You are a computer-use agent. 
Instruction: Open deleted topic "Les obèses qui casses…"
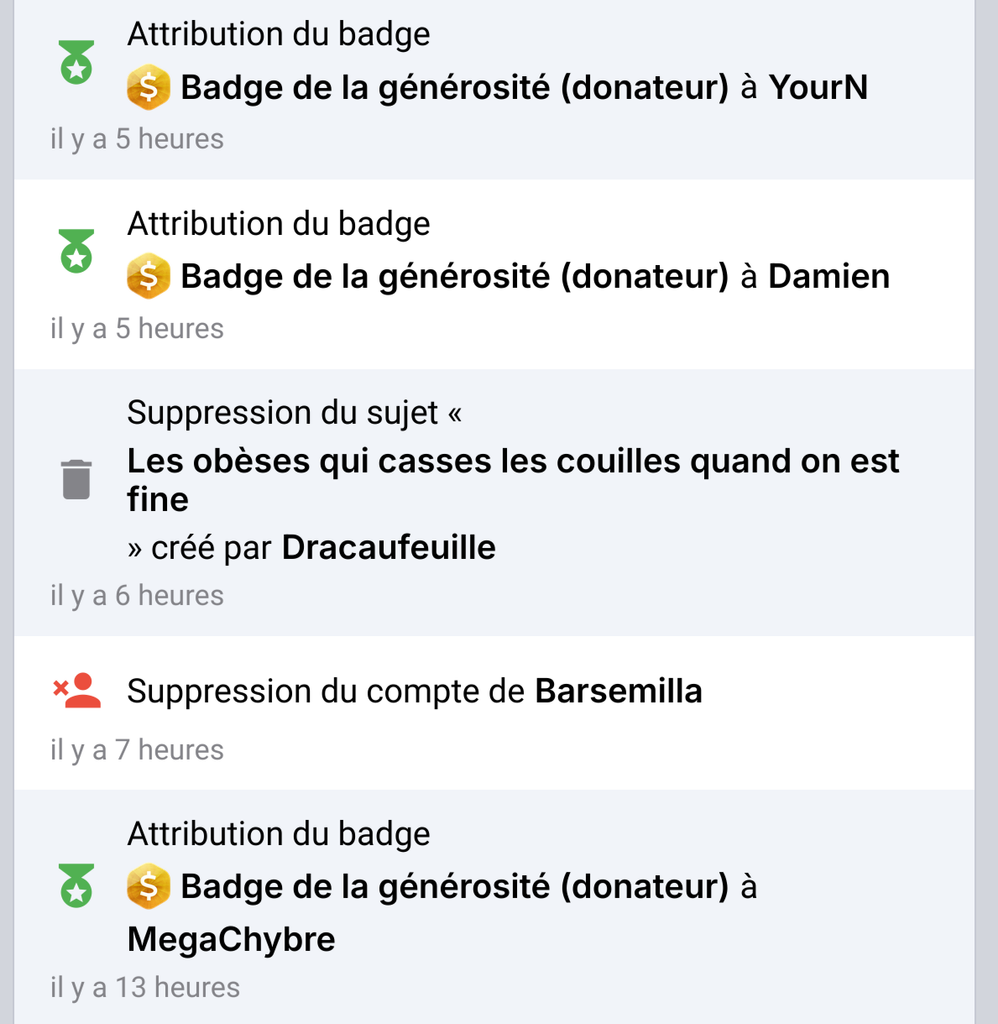point(512,479)
